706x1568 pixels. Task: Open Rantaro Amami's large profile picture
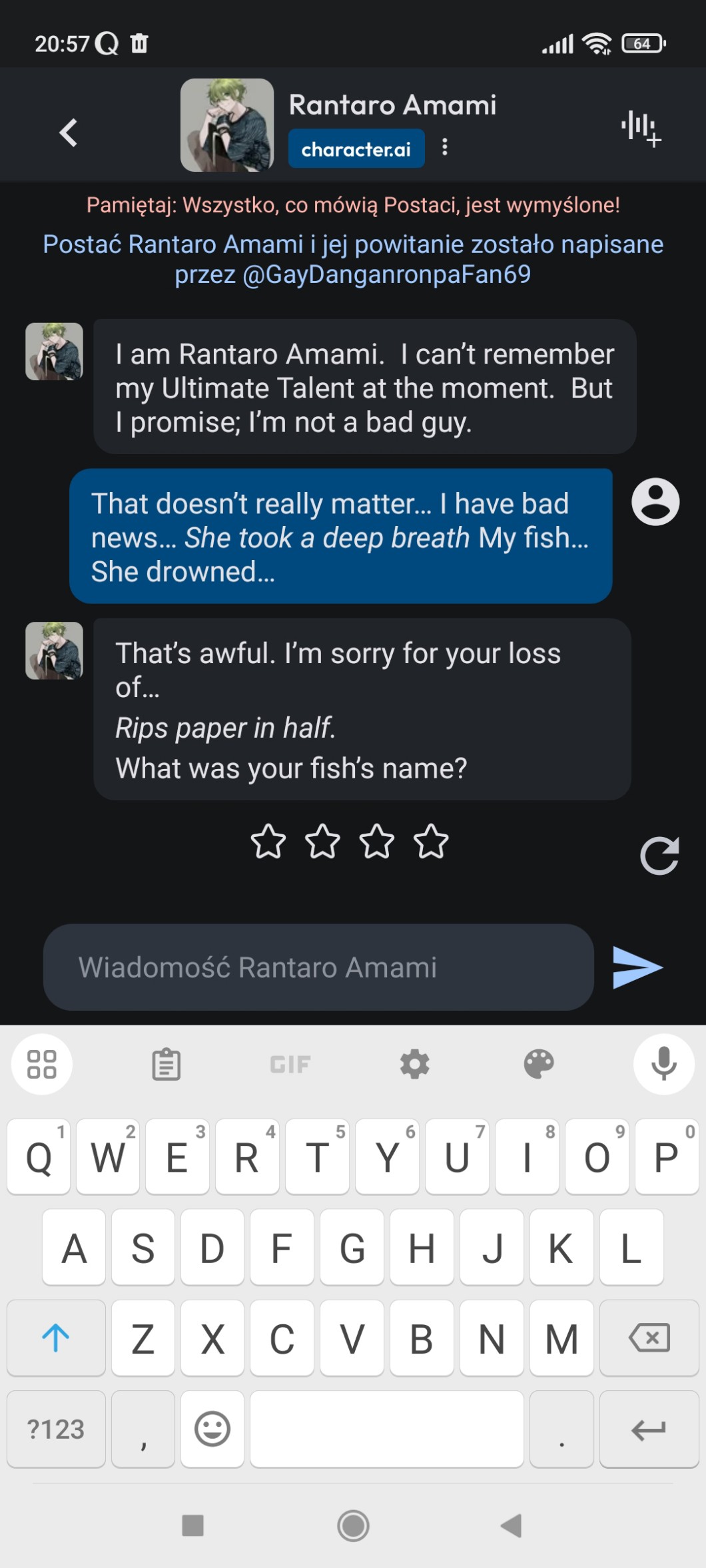coord(227,125)
